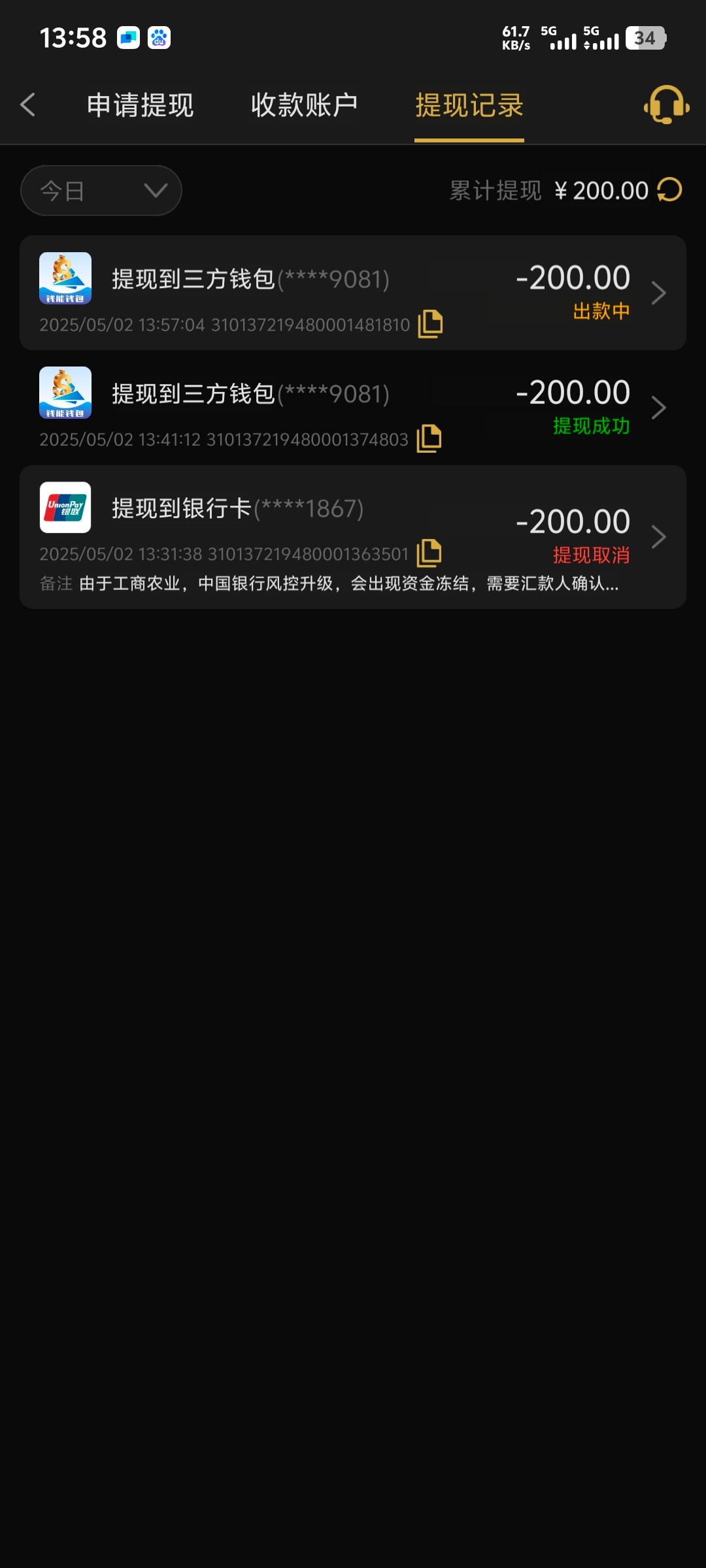706x1568 pixels.
Task: Switch to the 收款账户 tab
Action: point(305,105)
